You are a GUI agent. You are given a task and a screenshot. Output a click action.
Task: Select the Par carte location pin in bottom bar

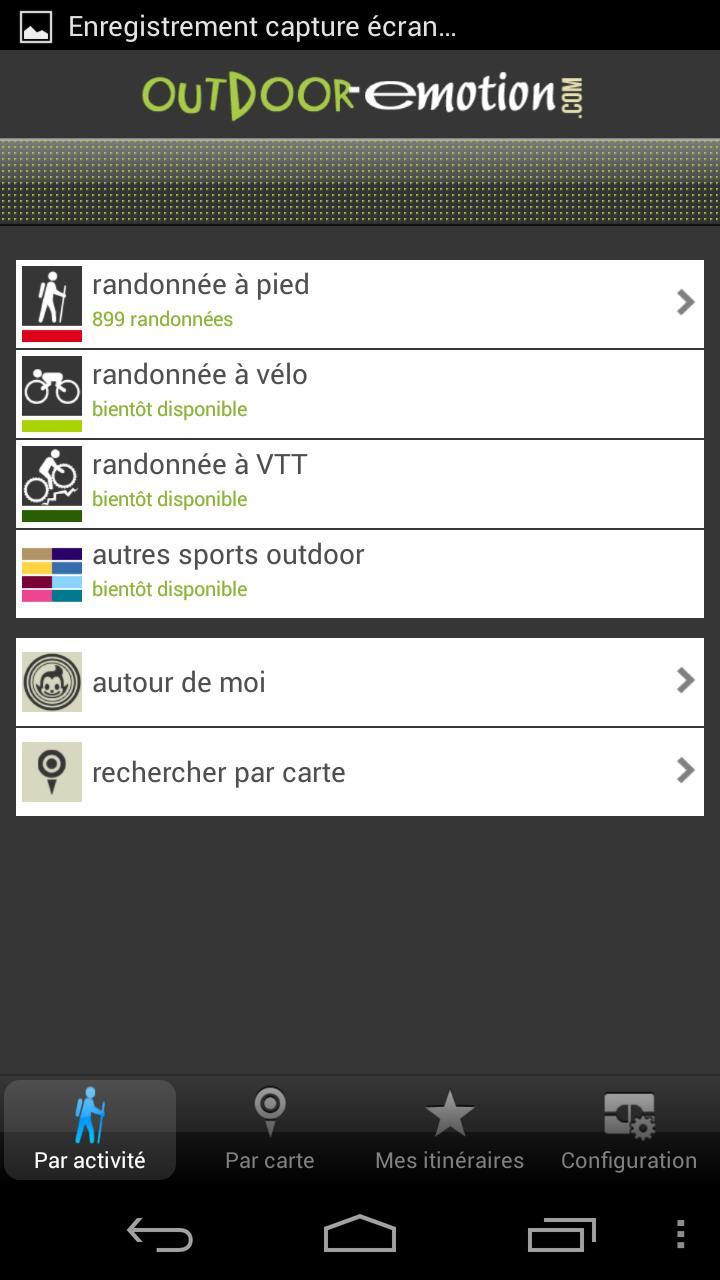coord(269,1112)
